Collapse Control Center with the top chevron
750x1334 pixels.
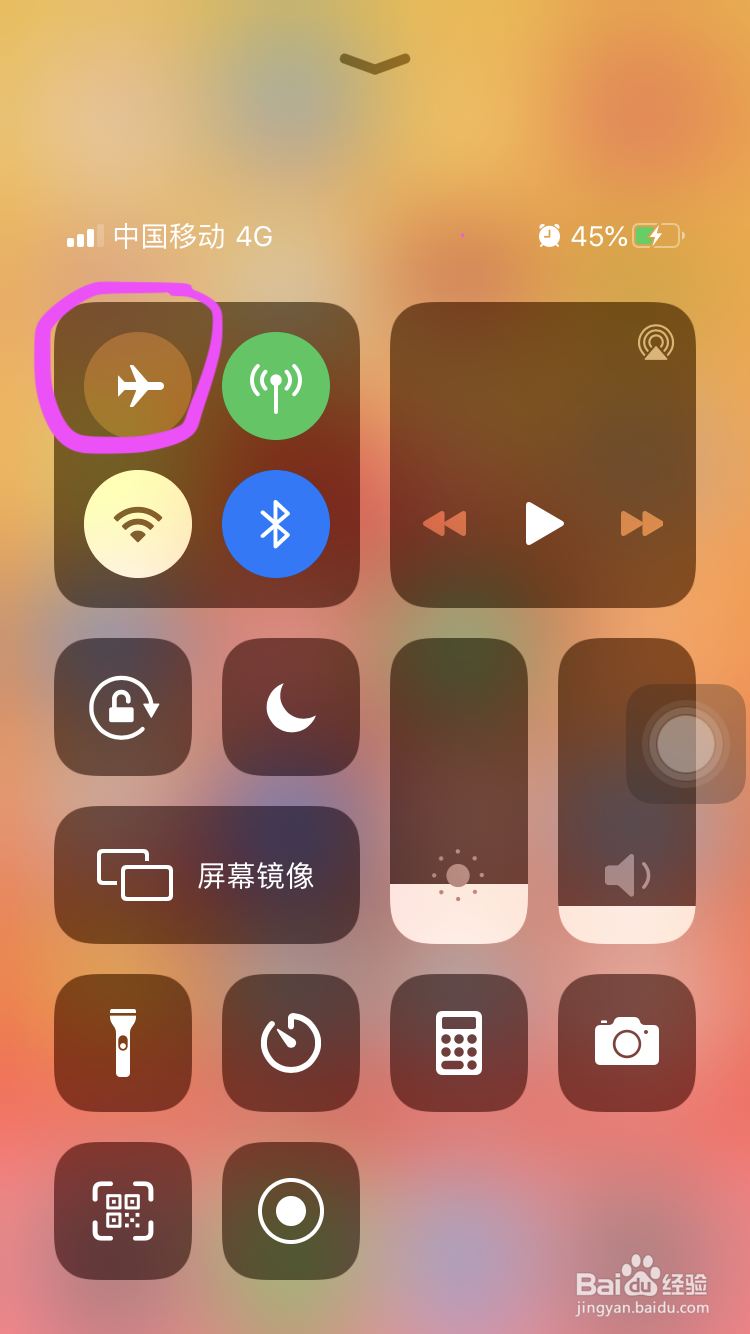(x=375, y=63)
